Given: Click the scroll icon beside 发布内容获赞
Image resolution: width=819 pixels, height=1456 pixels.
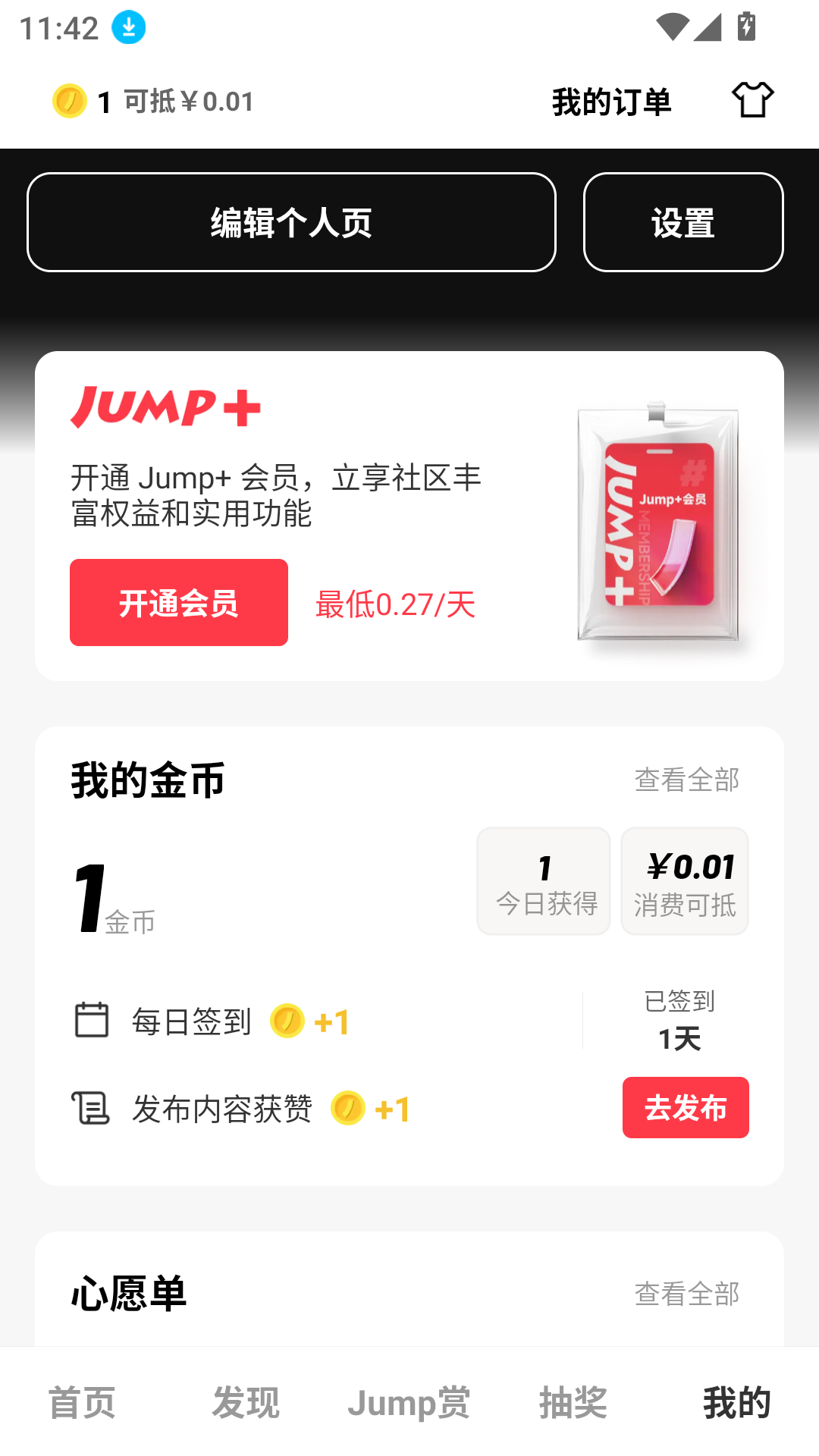Looking at the screenshot, I should 90,1108.
